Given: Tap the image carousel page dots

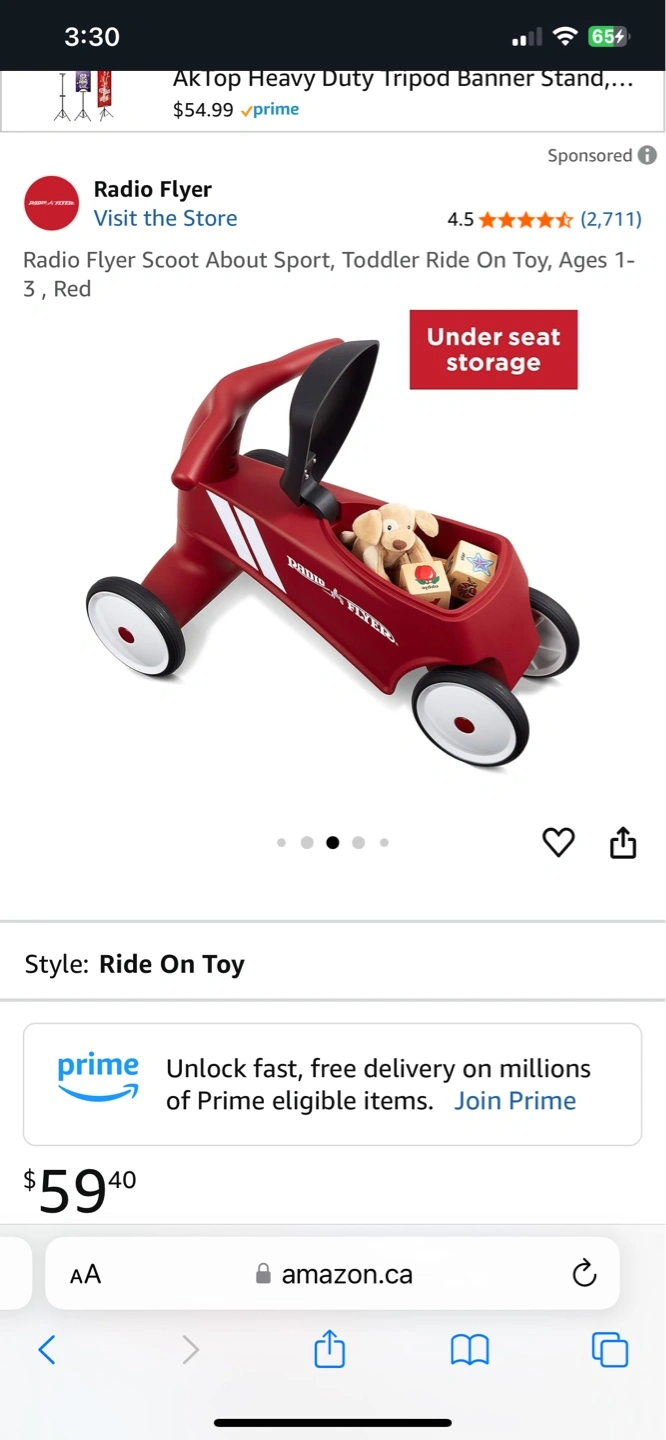Looking at the screenshot, I should [333, 842].
